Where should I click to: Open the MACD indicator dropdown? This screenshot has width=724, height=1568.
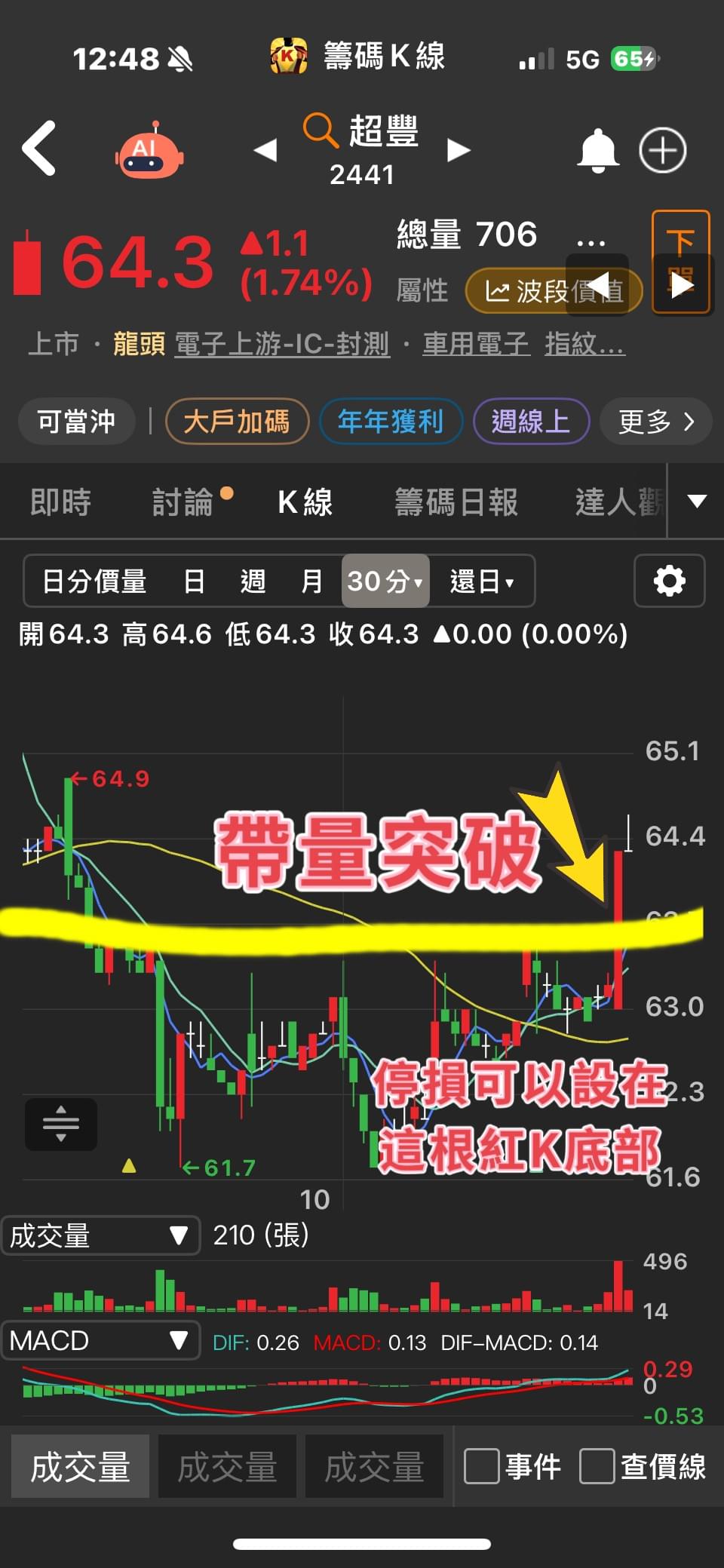tap(100, 1340)
